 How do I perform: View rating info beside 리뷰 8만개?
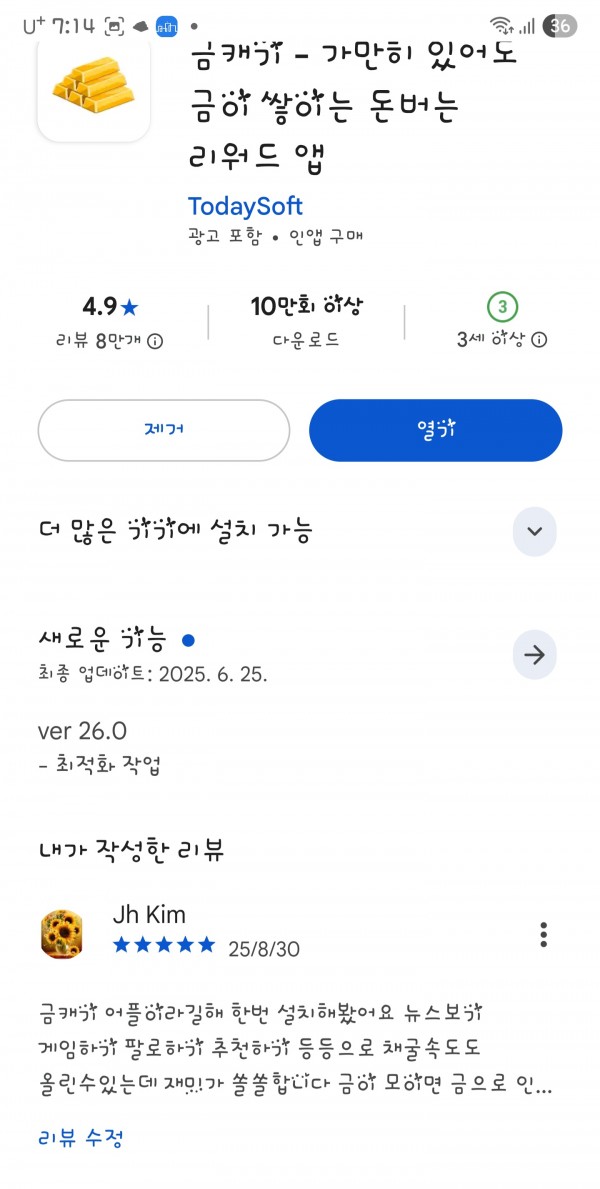click(155, 342)
